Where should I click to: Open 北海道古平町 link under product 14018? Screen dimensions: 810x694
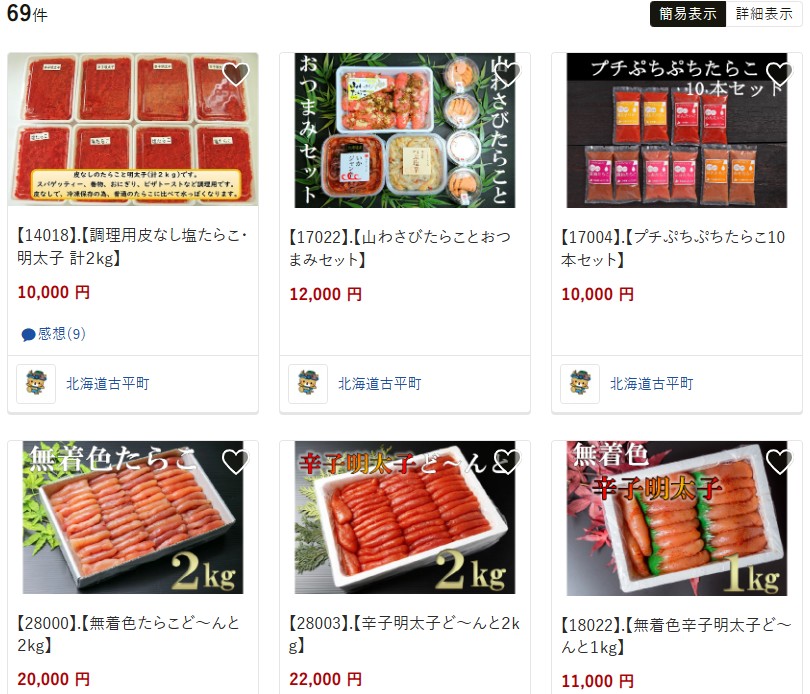pos(108,384)
